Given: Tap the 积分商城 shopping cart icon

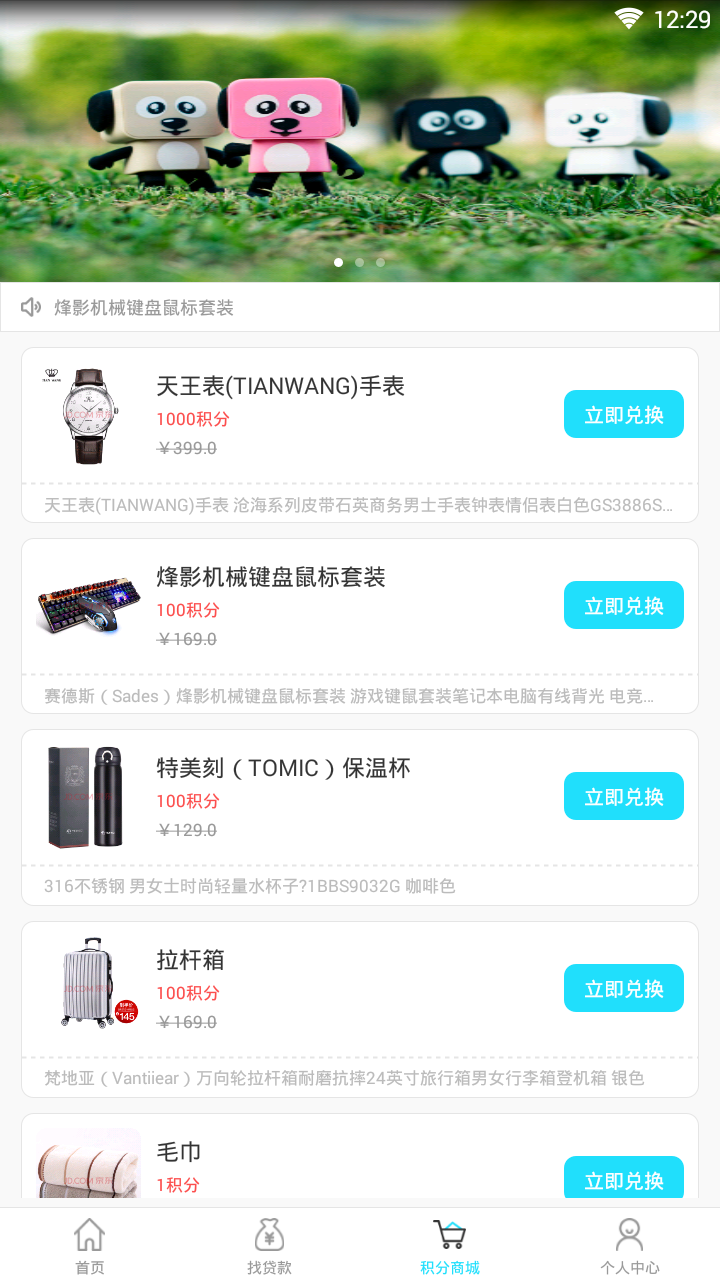Looking at the screenshot, I should coord(449,1235).
